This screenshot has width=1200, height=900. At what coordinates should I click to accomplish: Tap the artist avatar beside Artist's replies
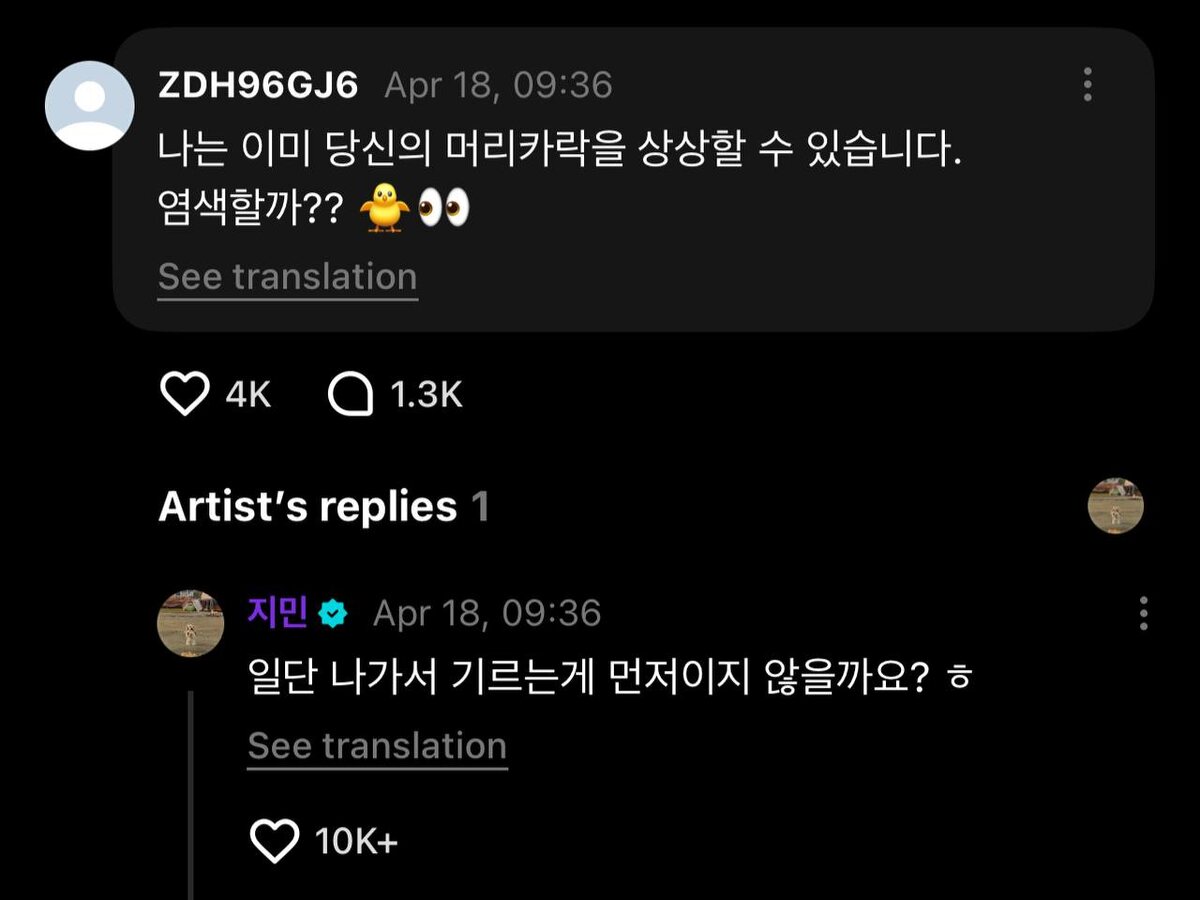coord(1115,505)
